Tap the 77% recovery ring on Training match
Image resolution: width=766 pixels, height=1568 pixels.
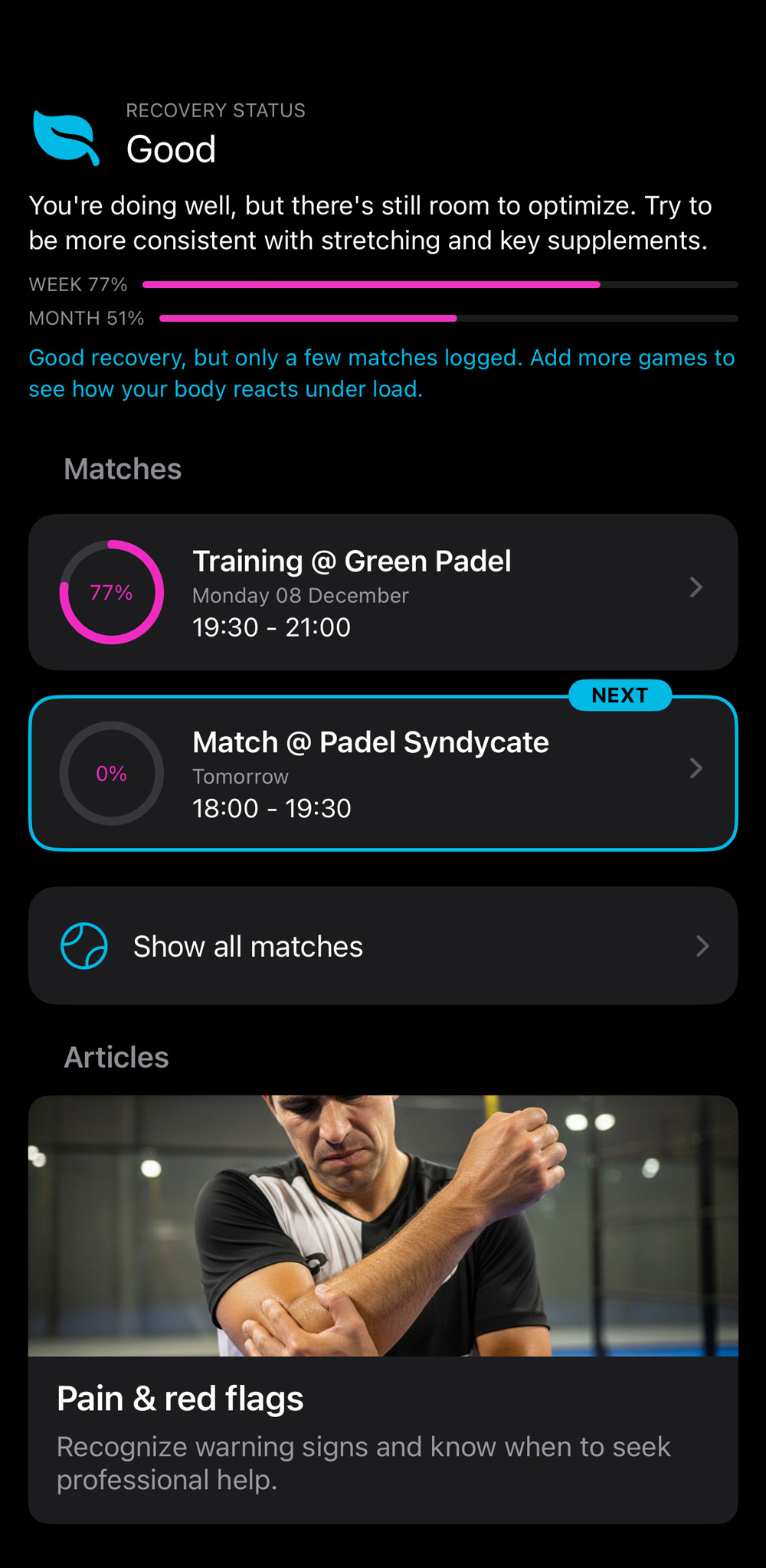tap(111, 591)
